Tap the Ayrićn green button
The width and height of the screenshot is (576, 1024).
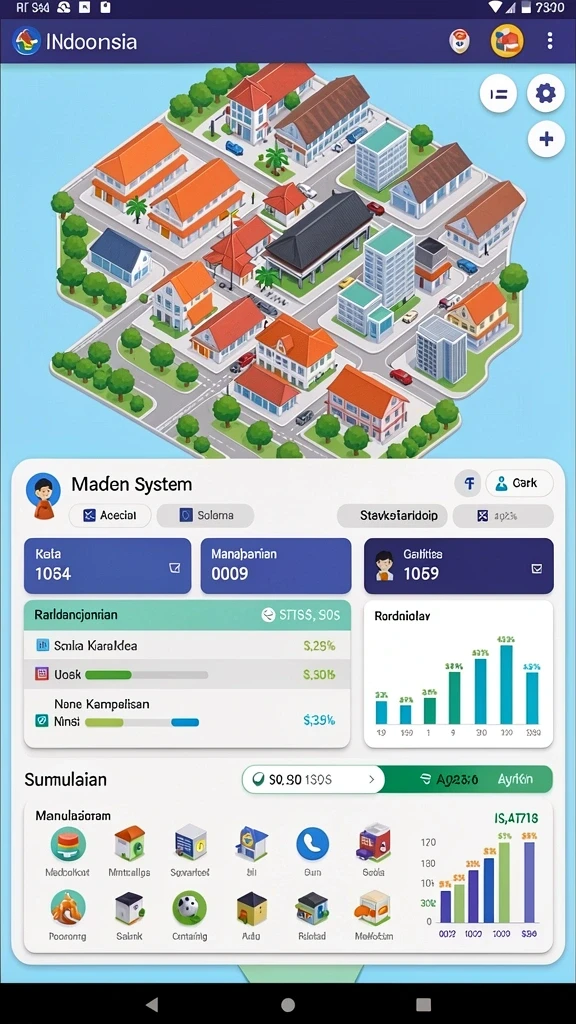pyautogui.click(x=515, y=779)
